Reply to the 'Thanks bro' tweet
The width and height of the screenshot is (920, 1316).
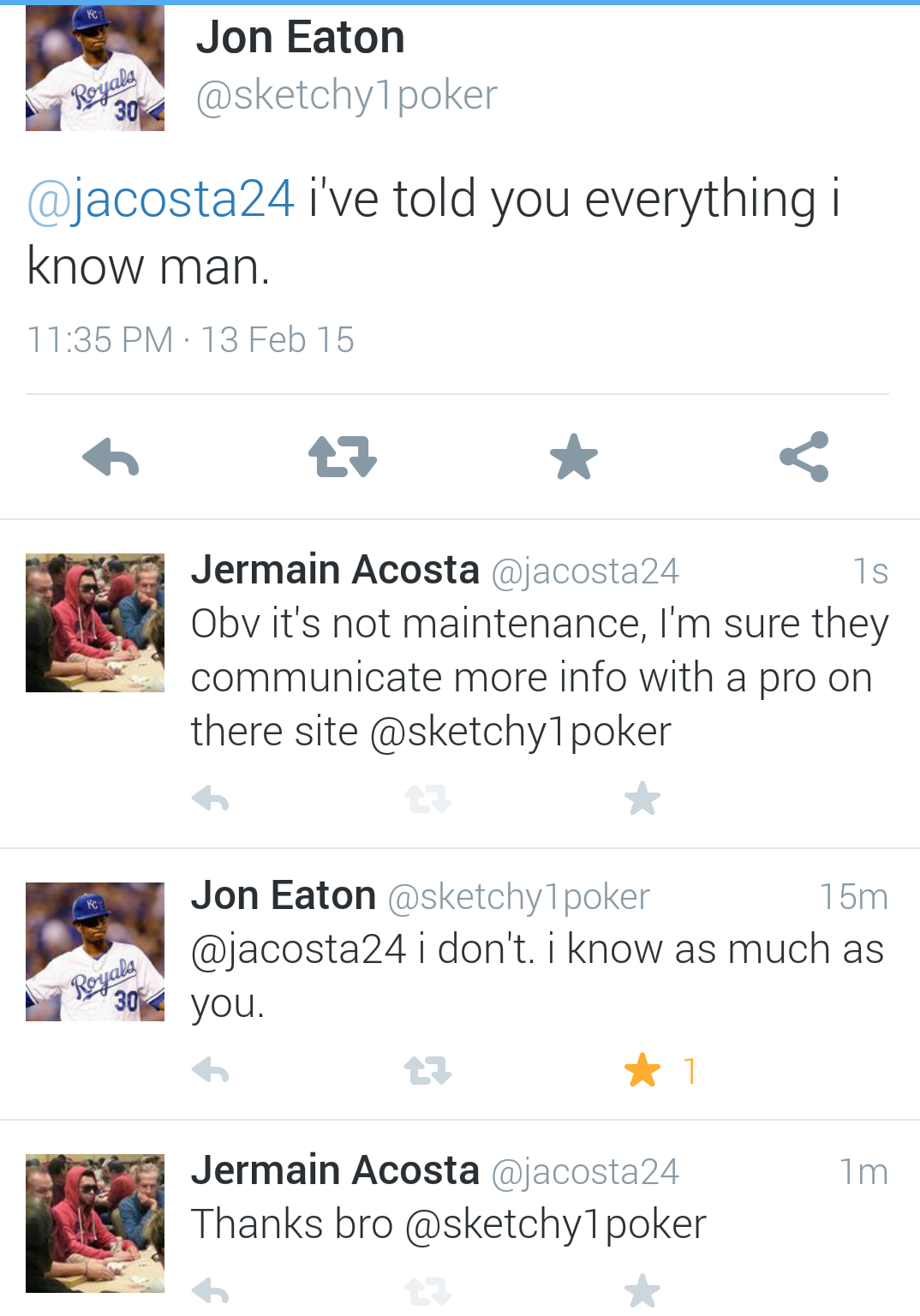[211, 1289]
